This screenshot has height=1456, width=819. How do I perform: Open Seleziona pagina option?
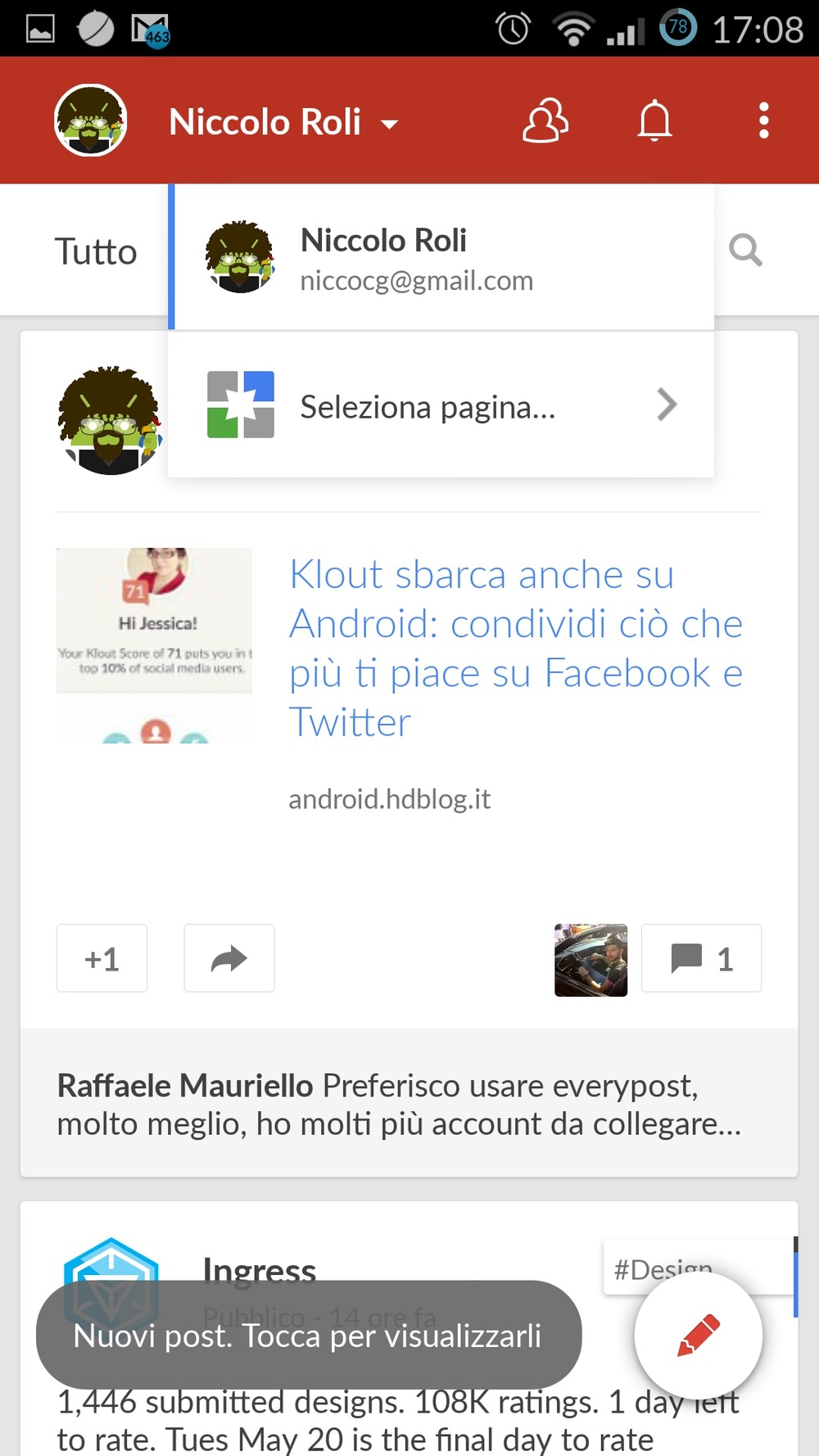[x=441, y=405]
